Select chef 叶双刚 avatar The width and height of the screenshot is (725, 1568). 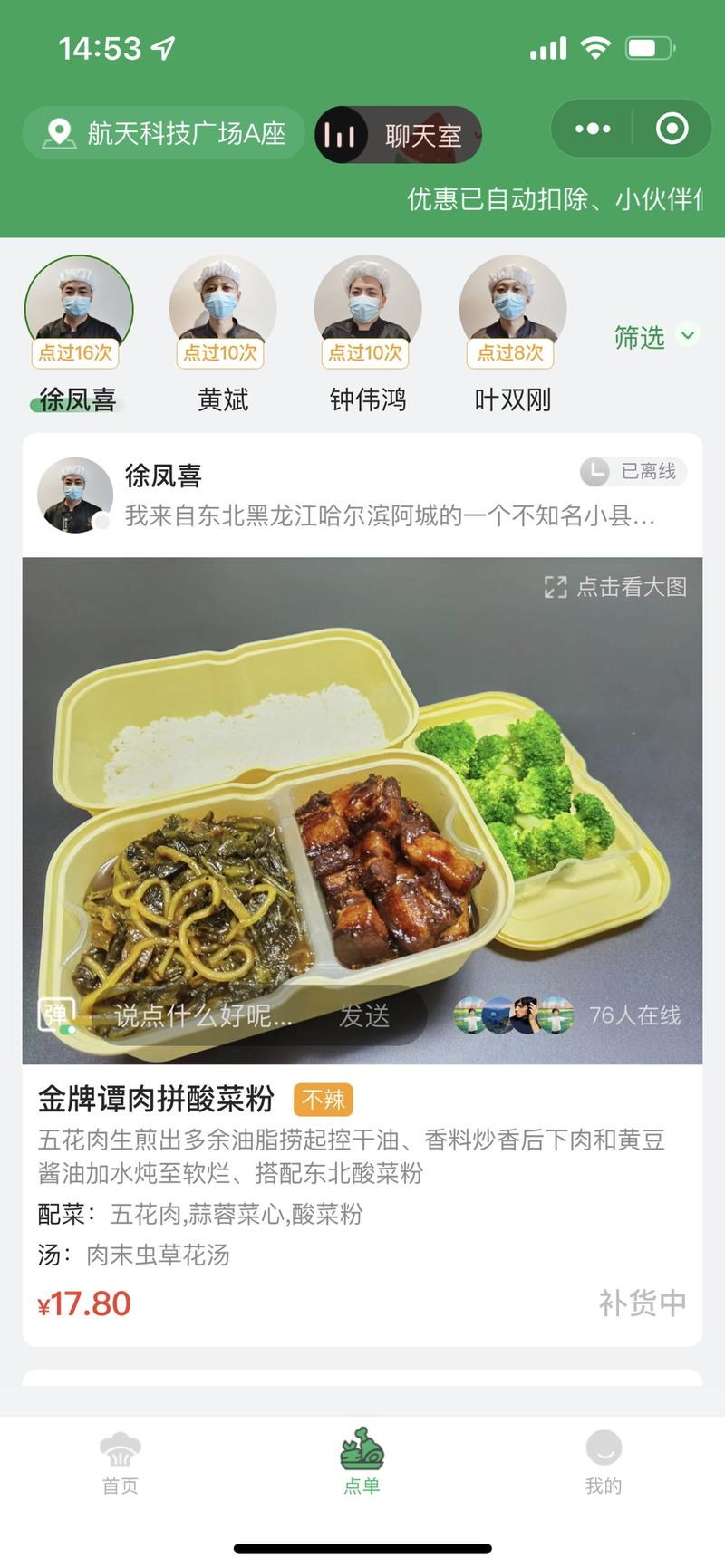(512, 308)
